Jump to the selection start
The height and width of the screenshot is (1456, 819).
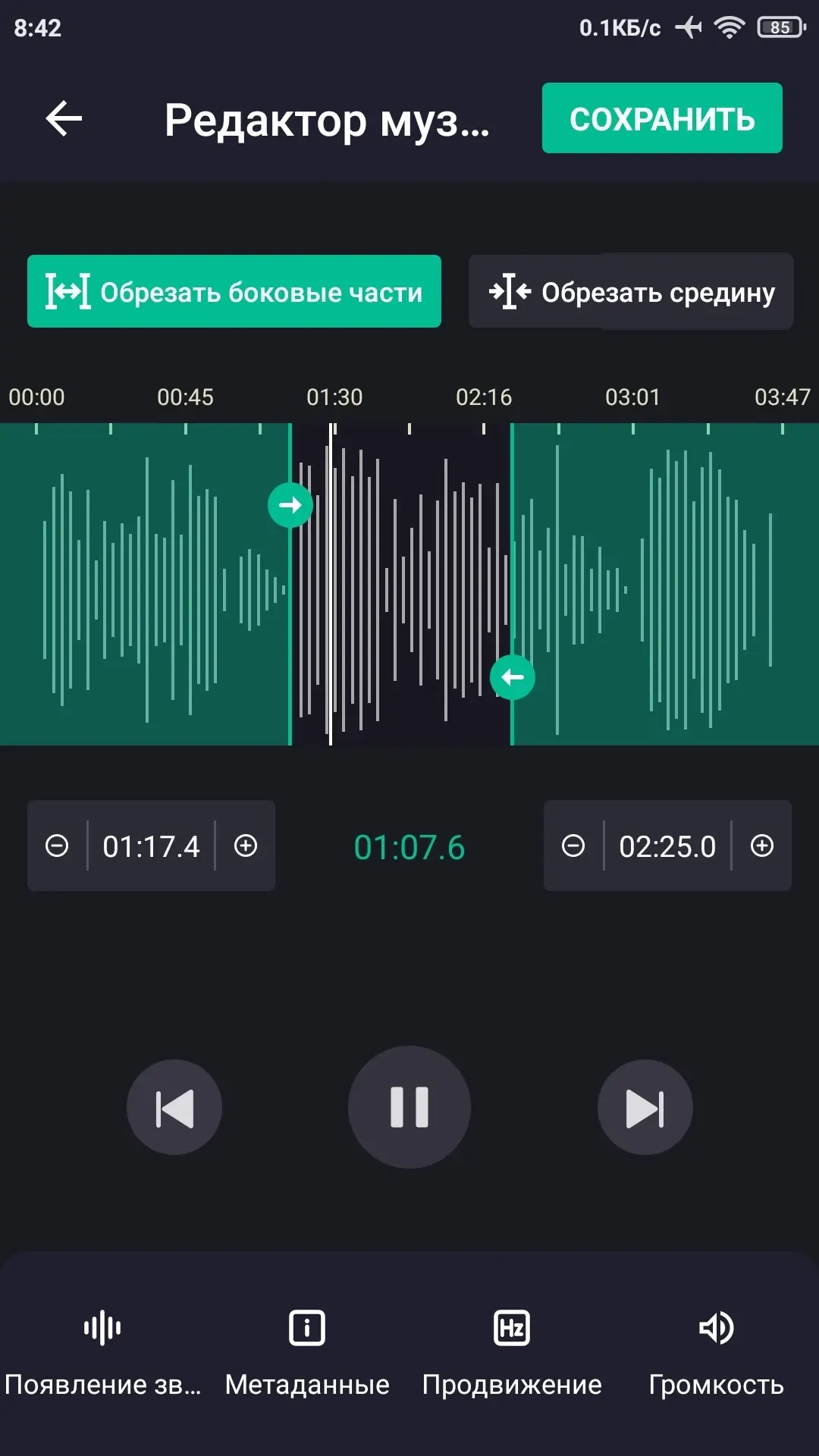click(174, 1108)
